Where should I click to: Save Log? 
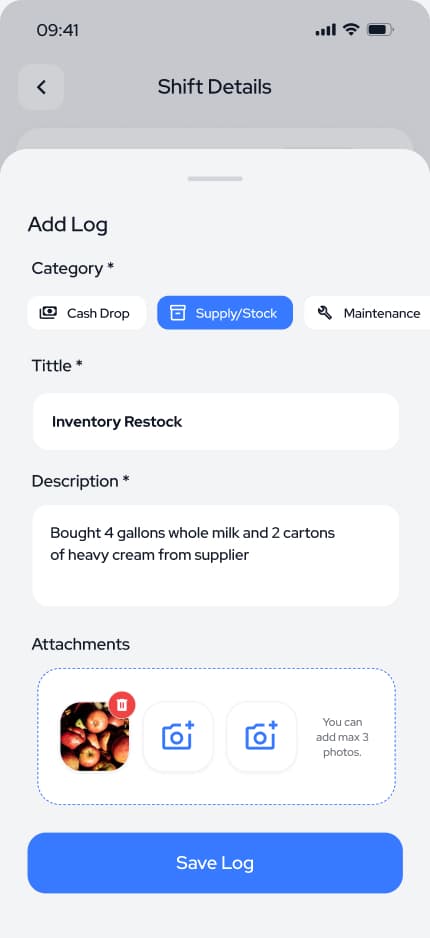215,863
